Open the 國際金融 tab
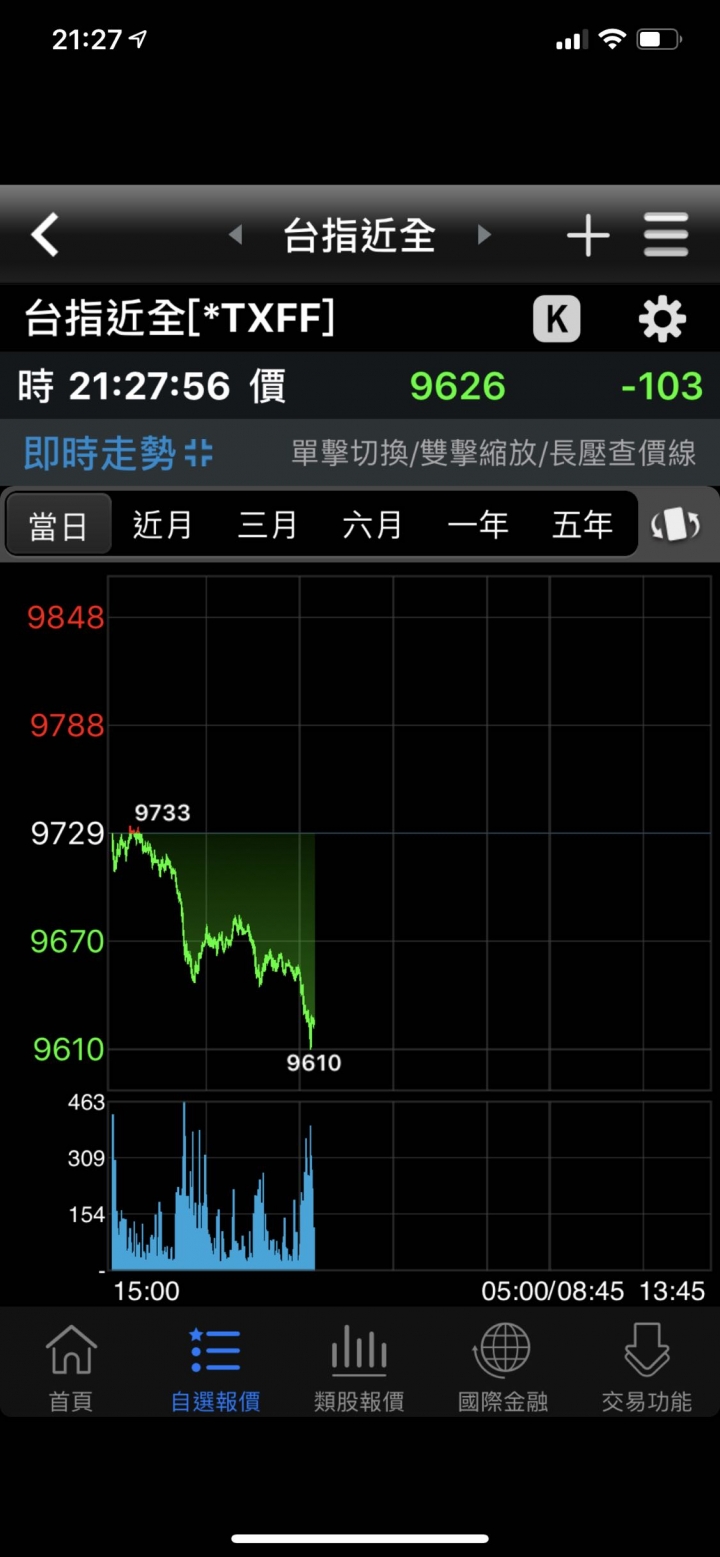This screenshot has height=1557, width=720. tap(503, 1366)
